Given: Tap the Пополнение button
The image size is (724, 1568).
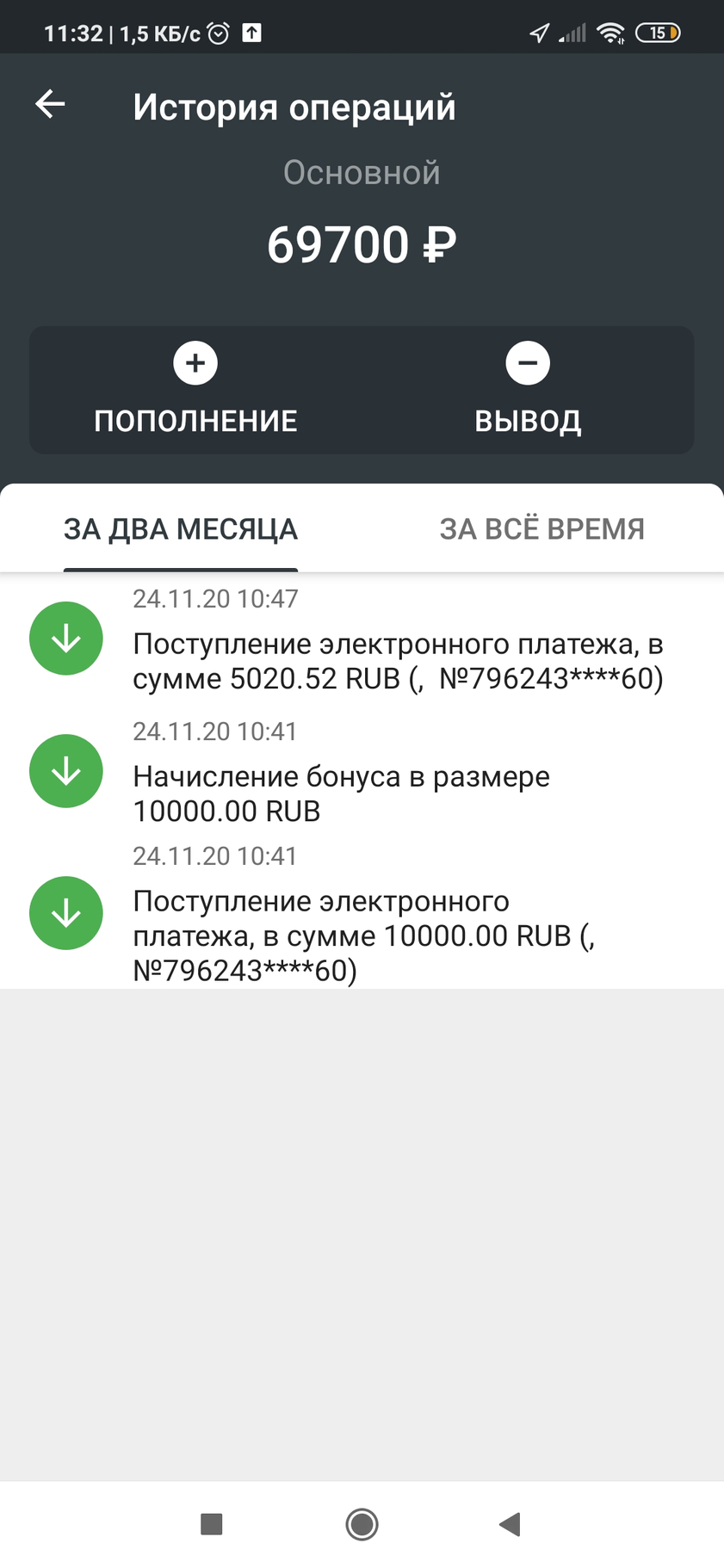Looking at the screenshot, I should click(x=195, y=389).
